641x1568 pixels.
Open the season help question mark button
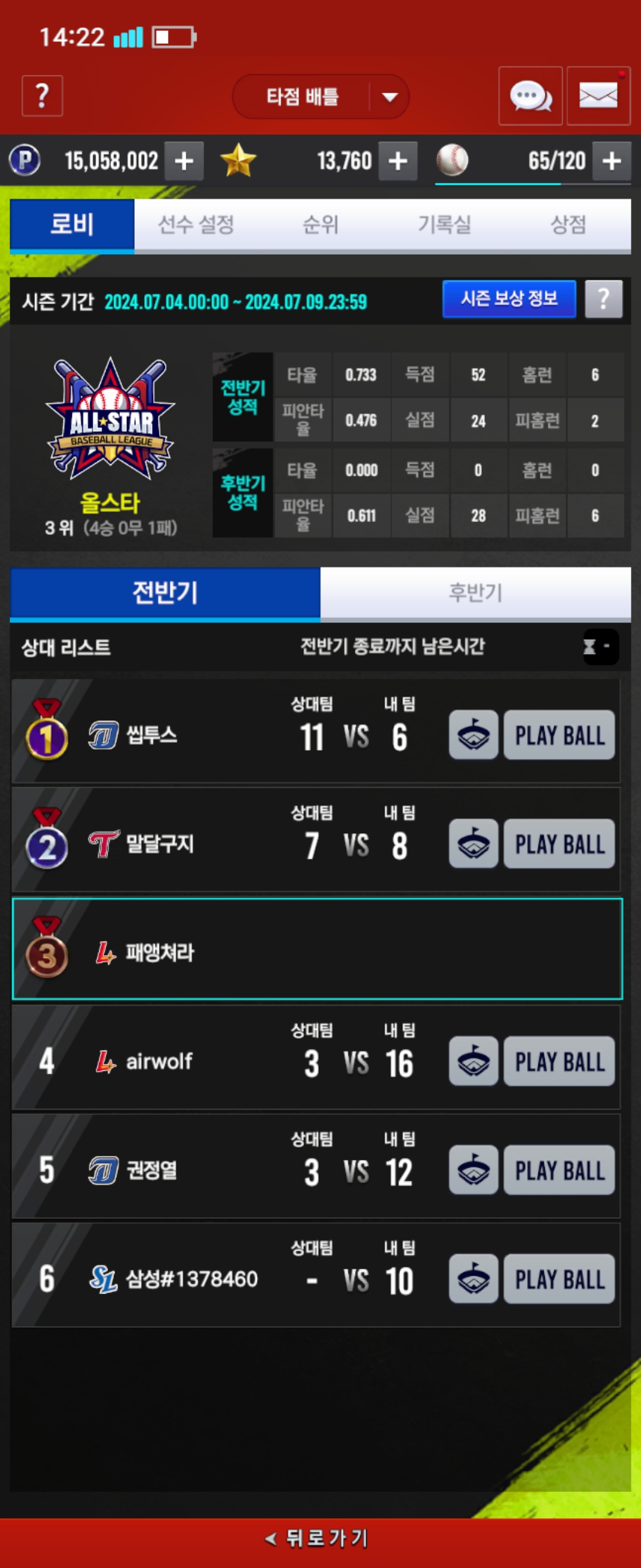coord(603,299)
